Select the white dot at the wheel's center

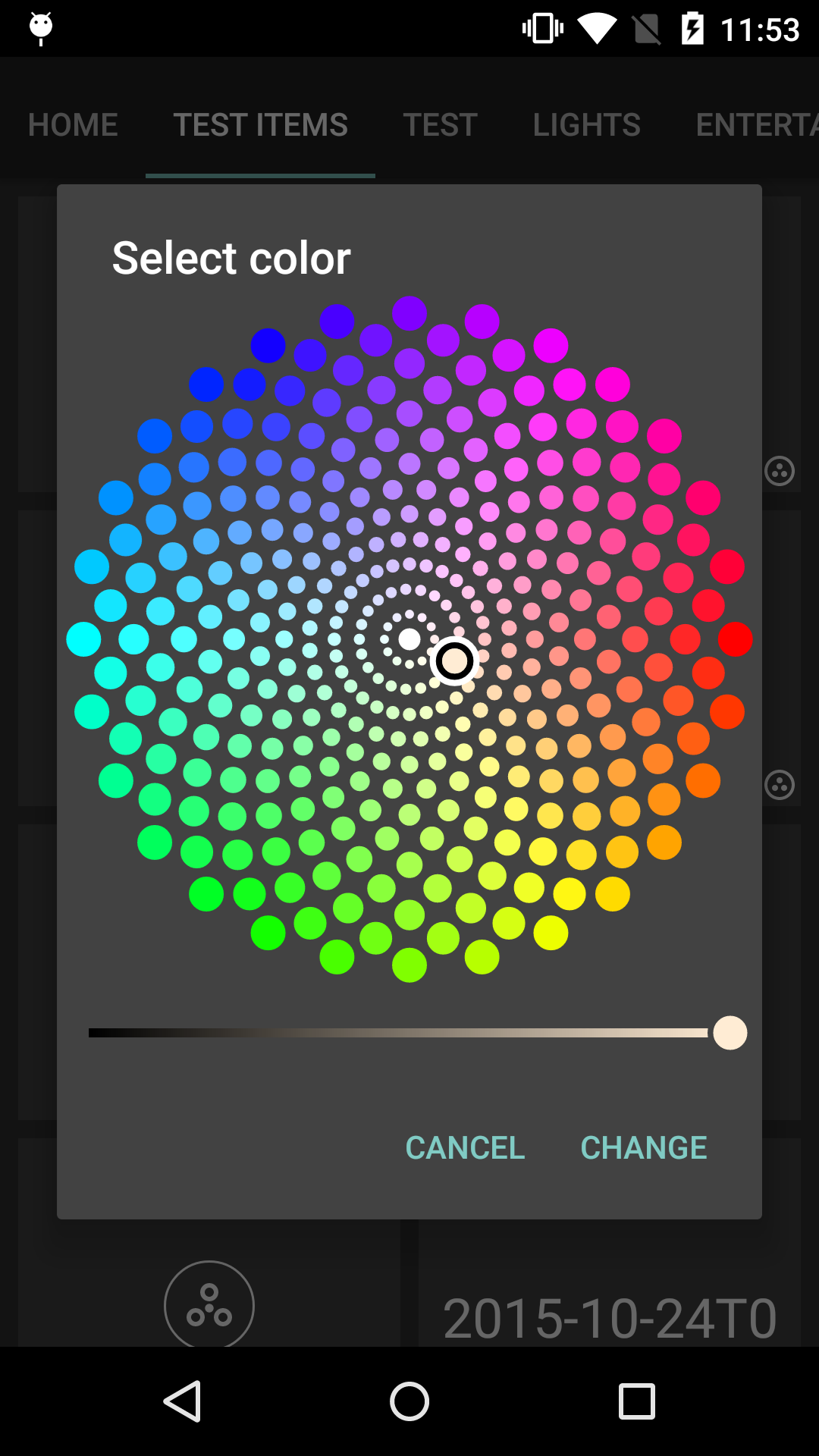pyautogui.click(x=409, y=639)
